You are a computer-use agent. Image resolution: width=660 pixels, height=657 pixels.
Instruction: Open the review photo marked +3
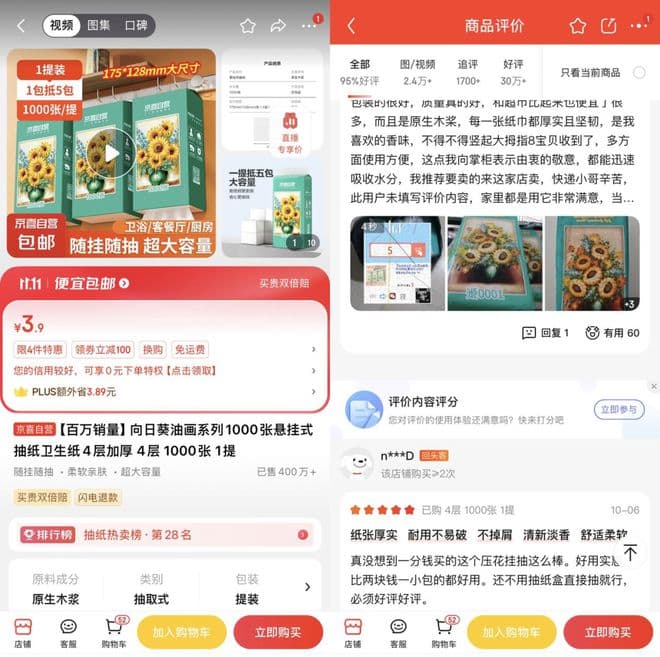[x=599, y=263]
